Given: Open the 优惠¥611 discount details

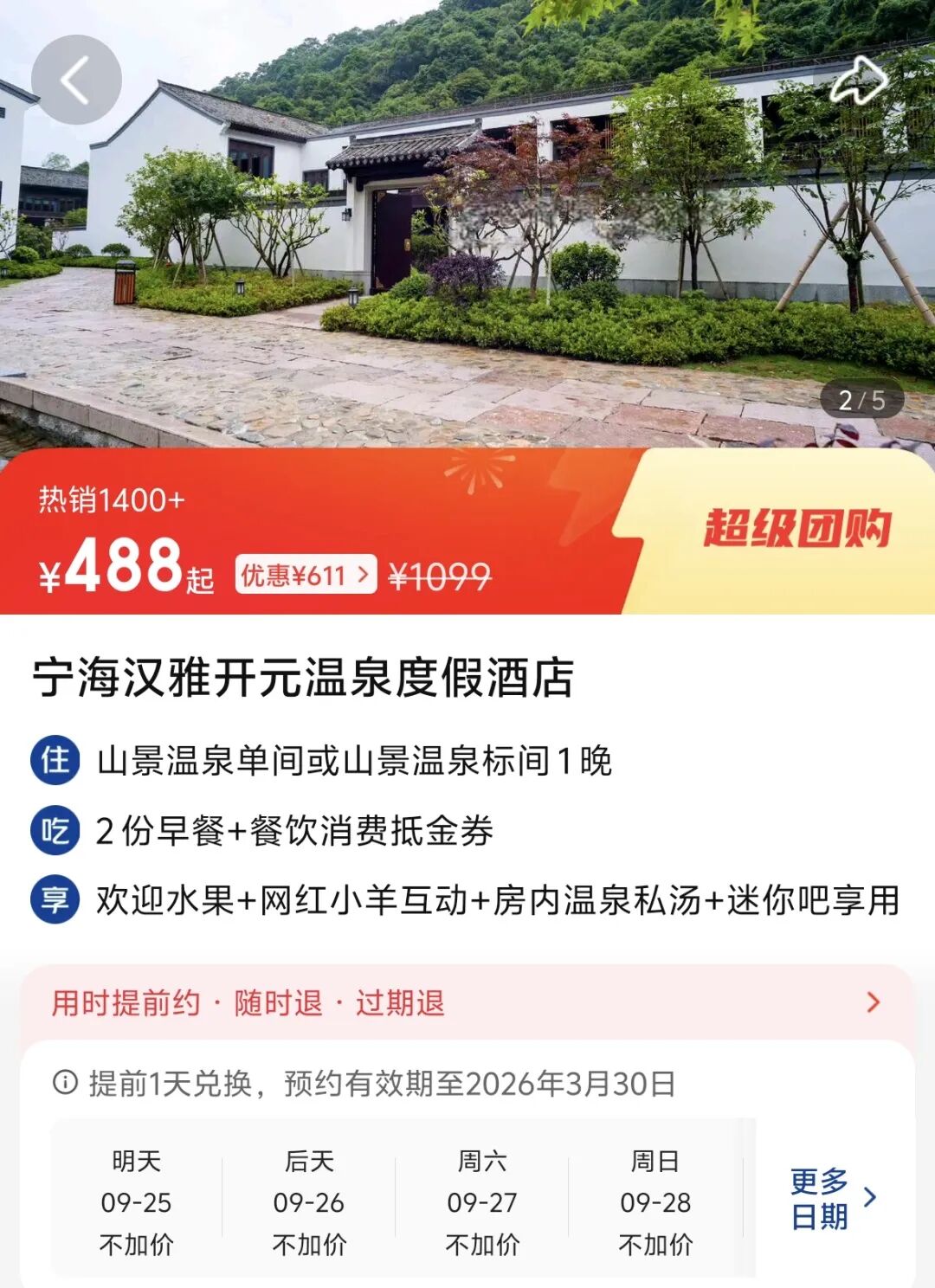Looking at the screenshot, I should 306,575.
